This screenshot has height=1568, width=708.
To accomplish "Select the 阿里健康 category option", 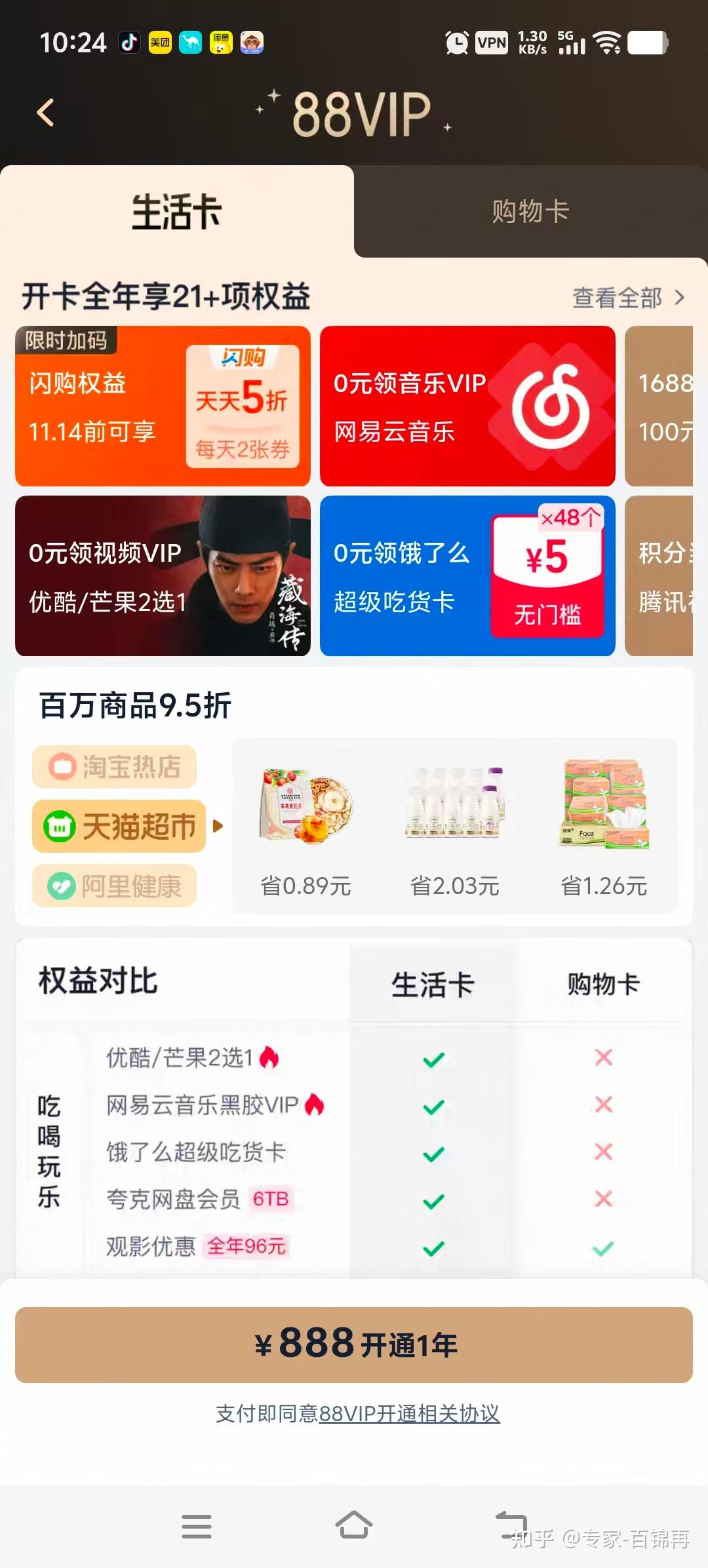I will (115, 886).
